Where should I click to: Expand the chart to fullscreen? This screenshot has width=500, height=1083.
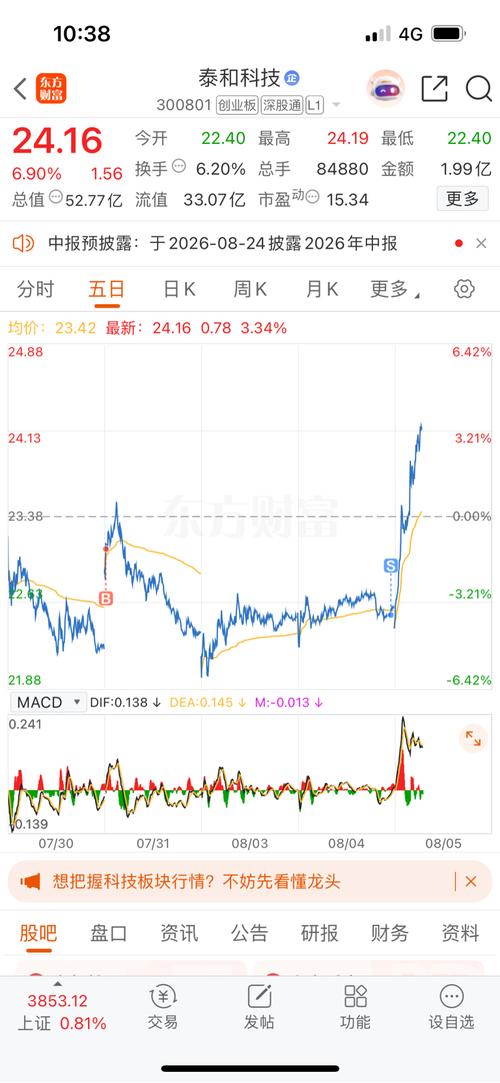tap(473, 738)
